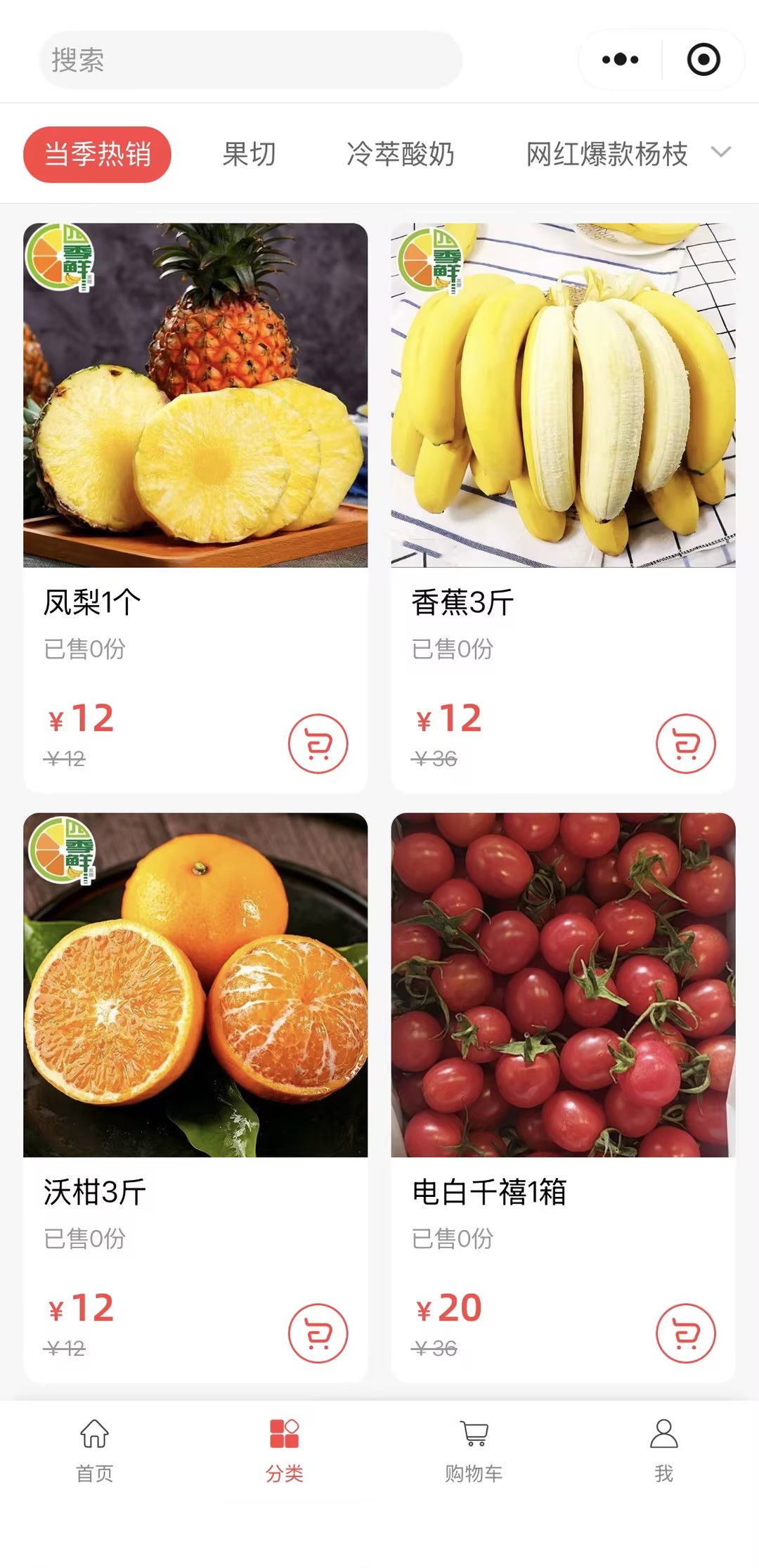Viewport: 759px width, 1568px height.
Task: Open the mini program more-options menu
Action: [620, 60]
